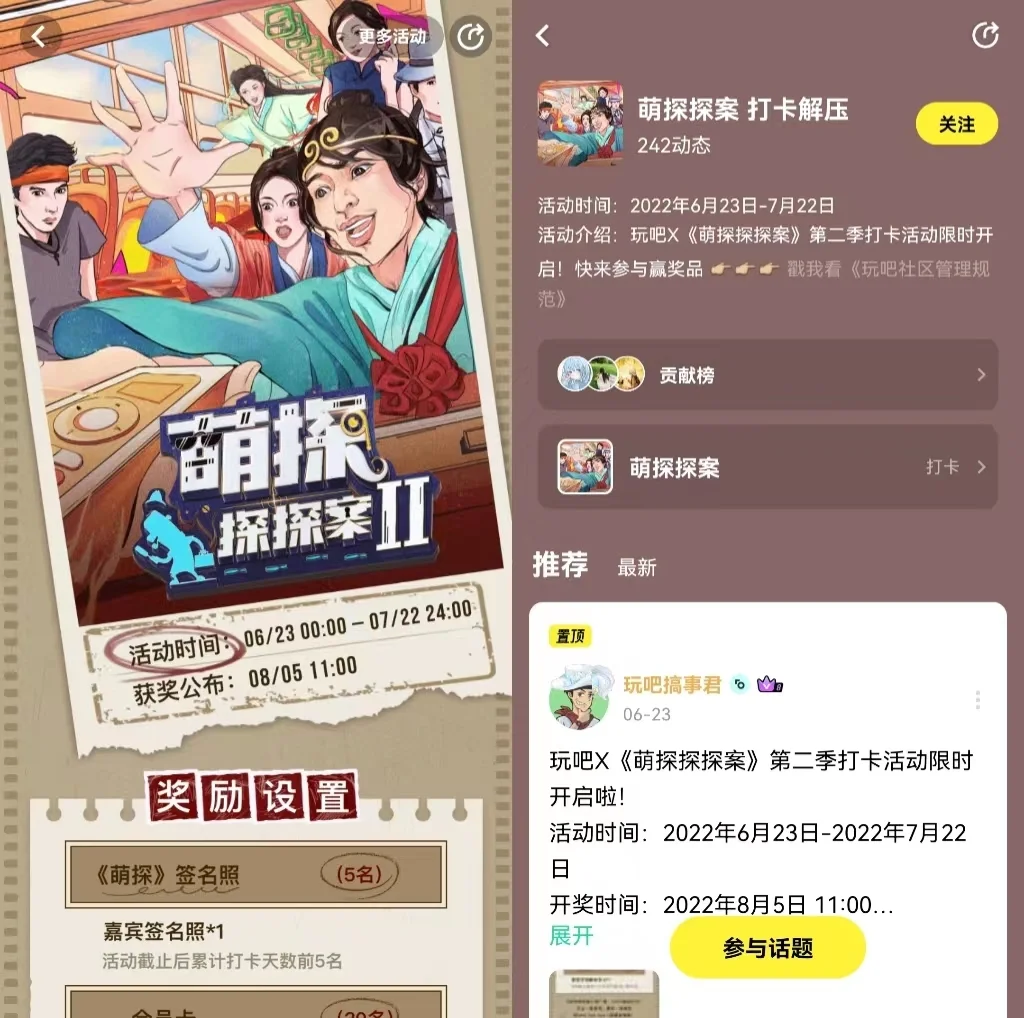This screenshot has width=1024, height=1018.
Task: Open the 贡献榜 contribution ranking row
Action: (x=767, y=375)
